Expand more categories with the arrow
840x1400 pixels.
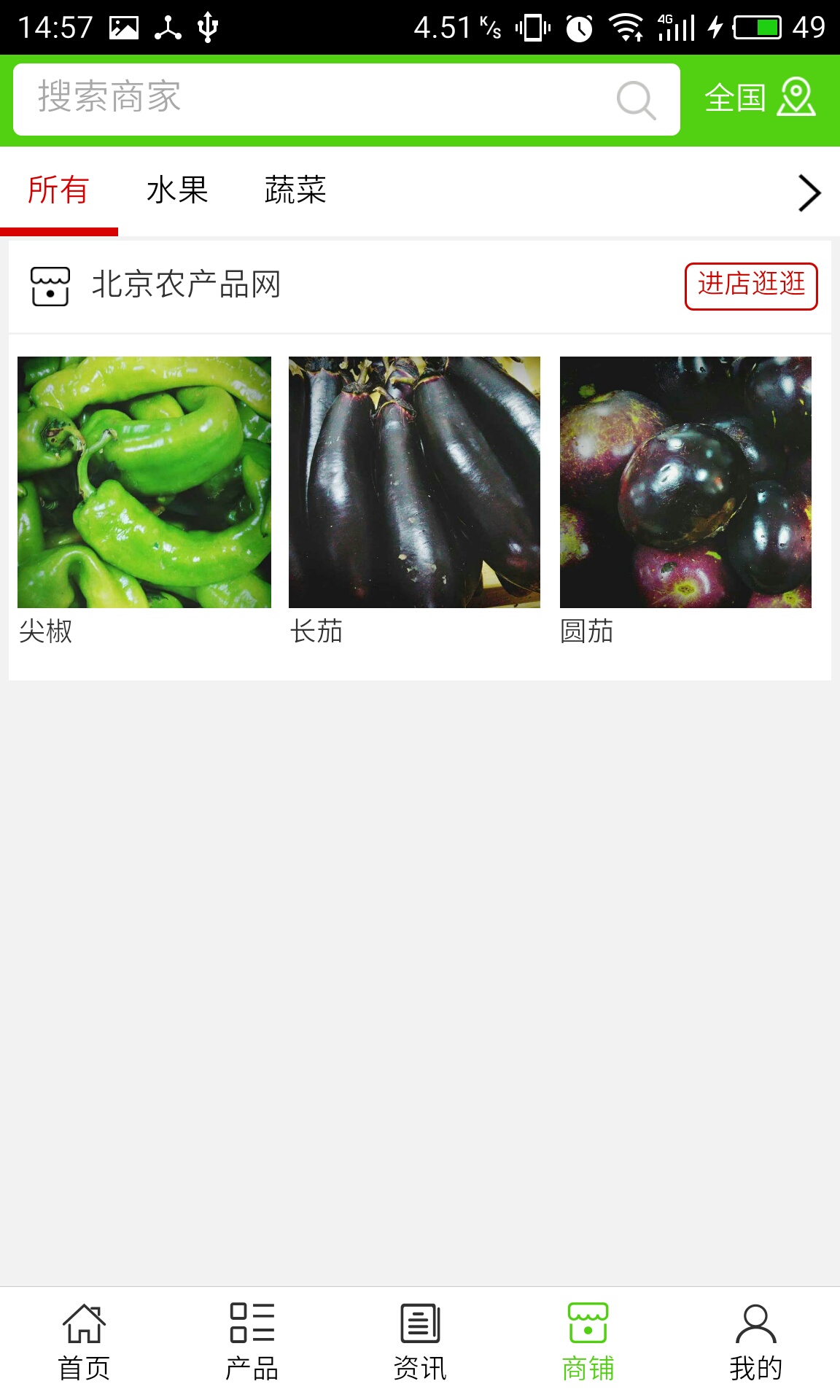click(809, 193)
